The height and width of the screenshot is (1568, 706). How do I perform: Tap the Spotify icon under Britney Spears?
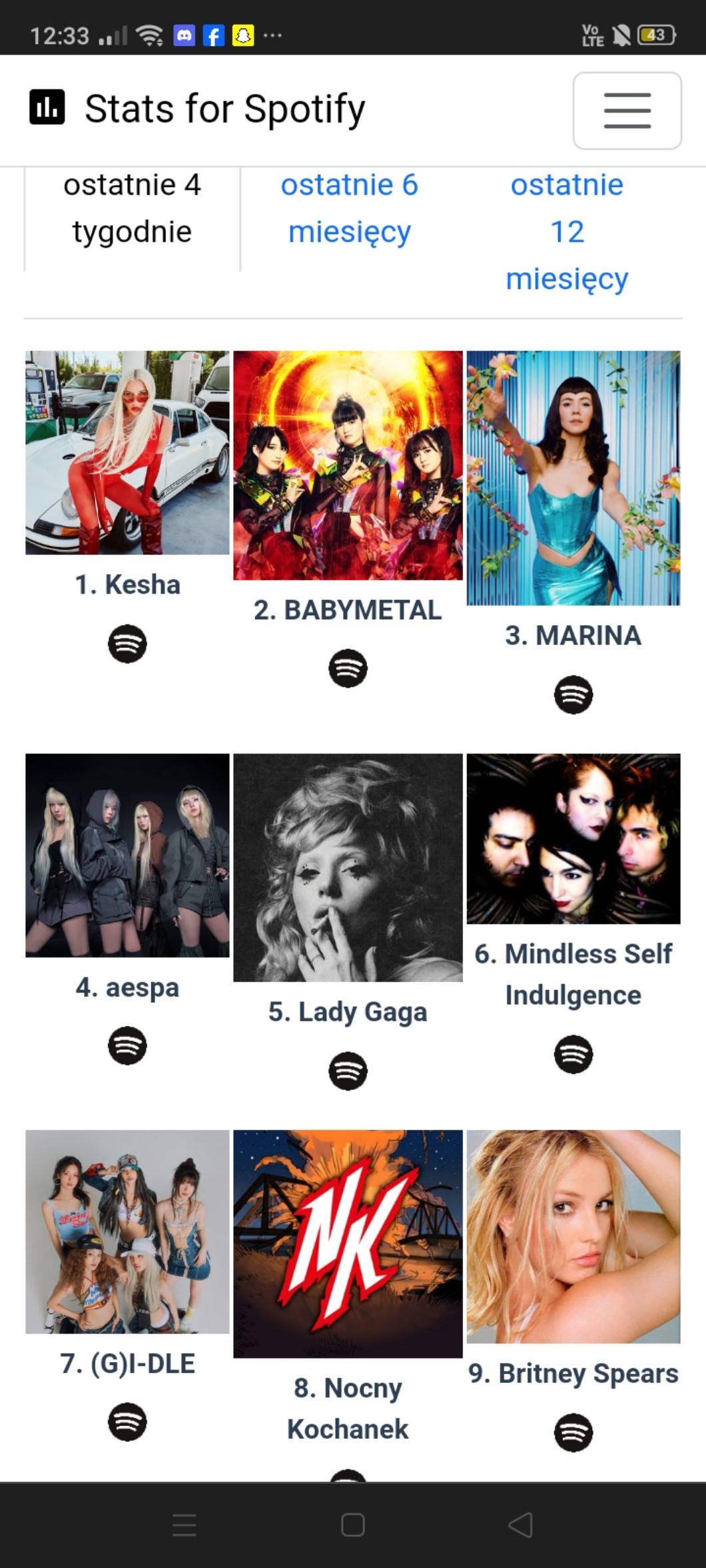[573, 1432]
